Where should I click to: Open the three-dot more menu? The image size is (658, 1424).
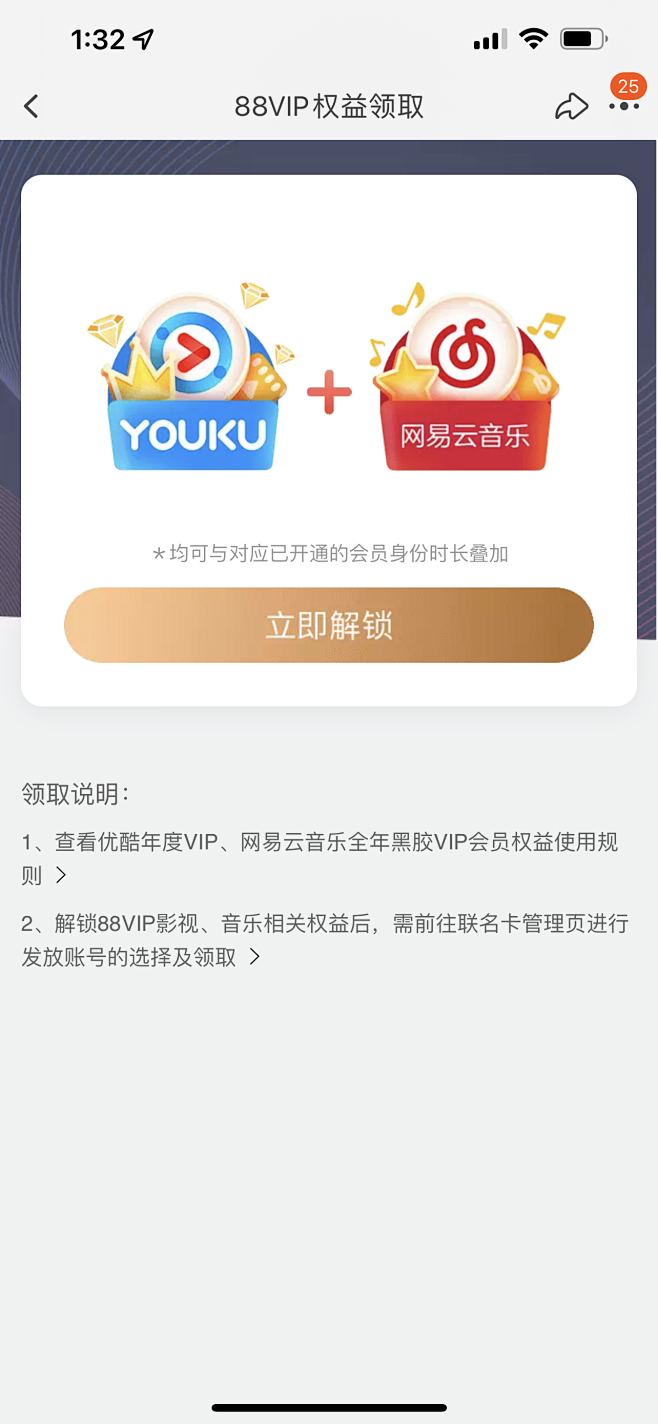pyautogui.click(x=624, y=106)
